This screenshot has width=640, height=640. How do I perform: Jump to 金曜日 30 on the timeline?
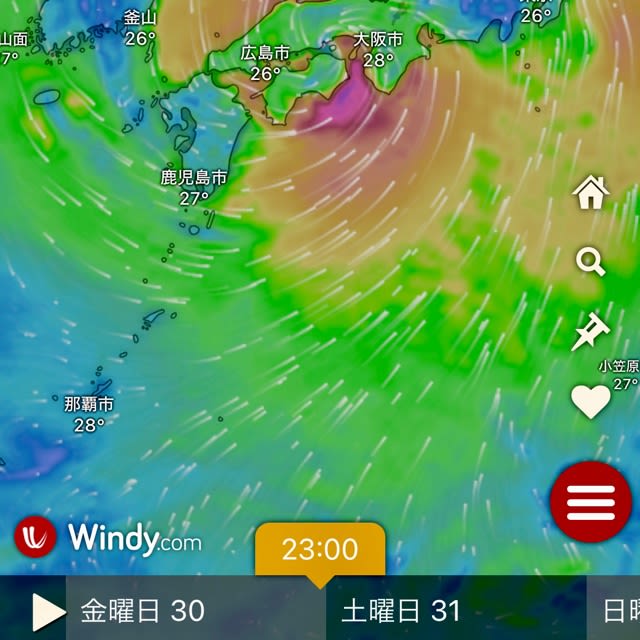point(143,610)
